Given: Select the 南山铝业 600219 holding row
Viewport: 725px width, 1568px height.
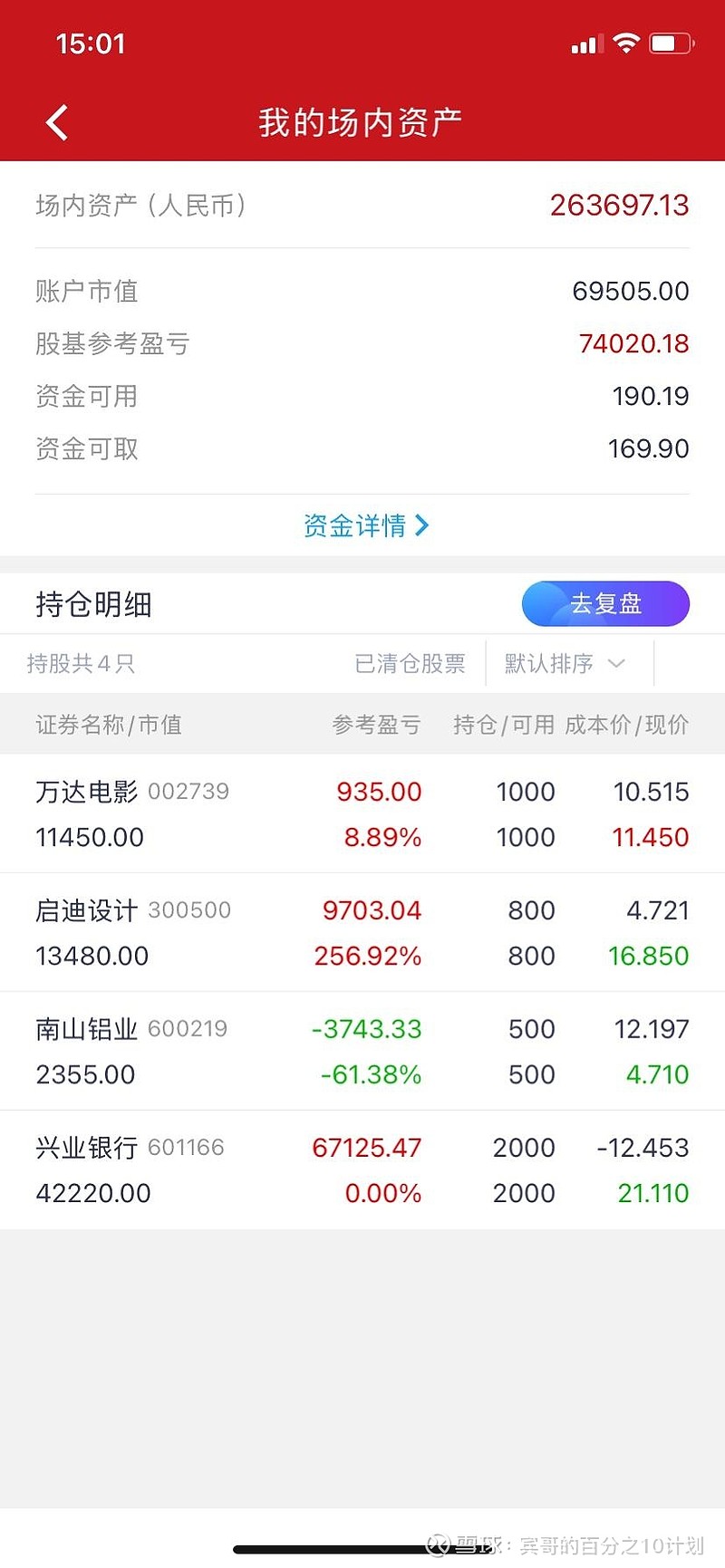Looking at the screenshot, I should point(362,1051).
